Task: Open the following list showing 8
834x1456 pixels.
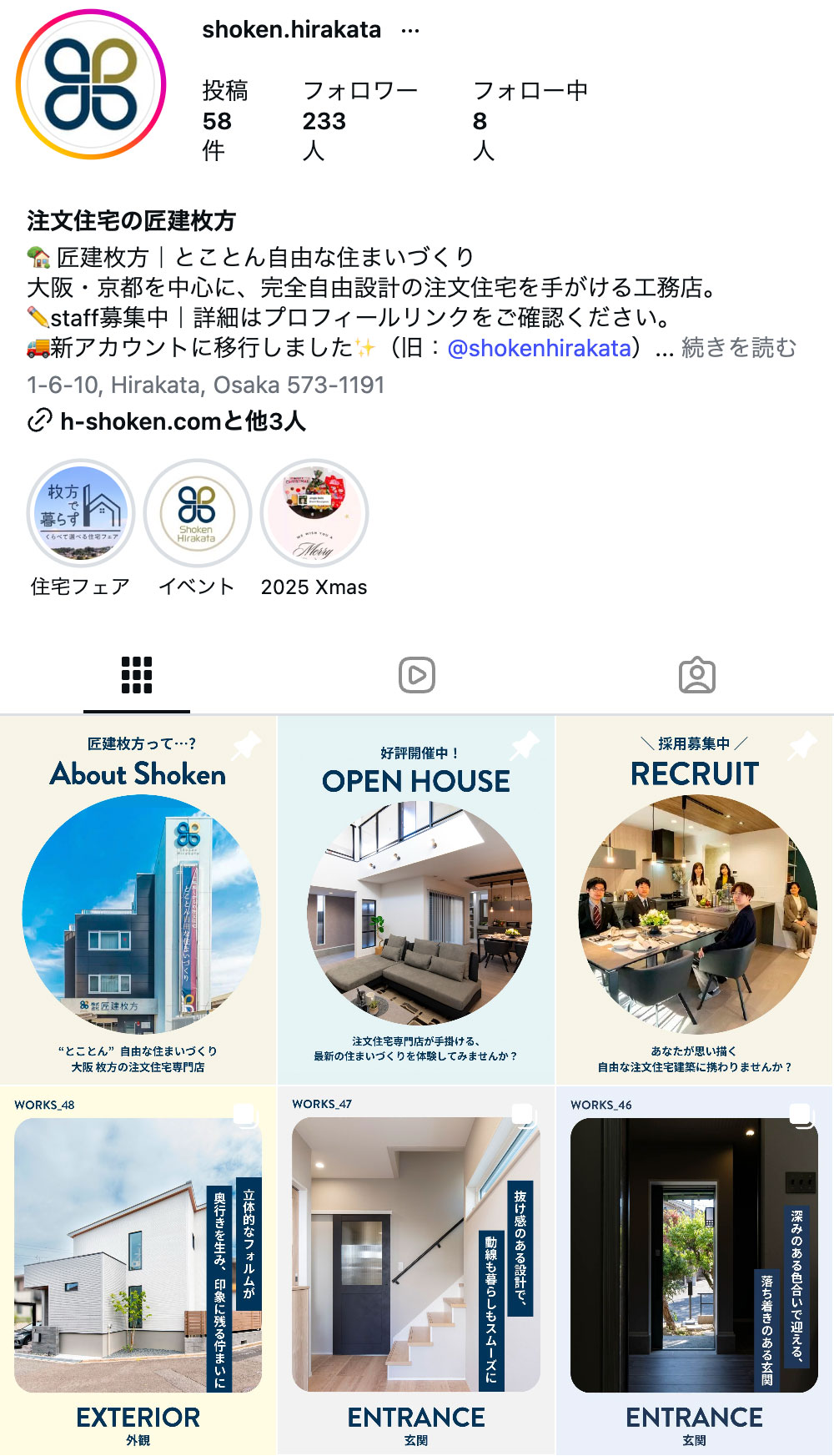Action: [530, 120]
